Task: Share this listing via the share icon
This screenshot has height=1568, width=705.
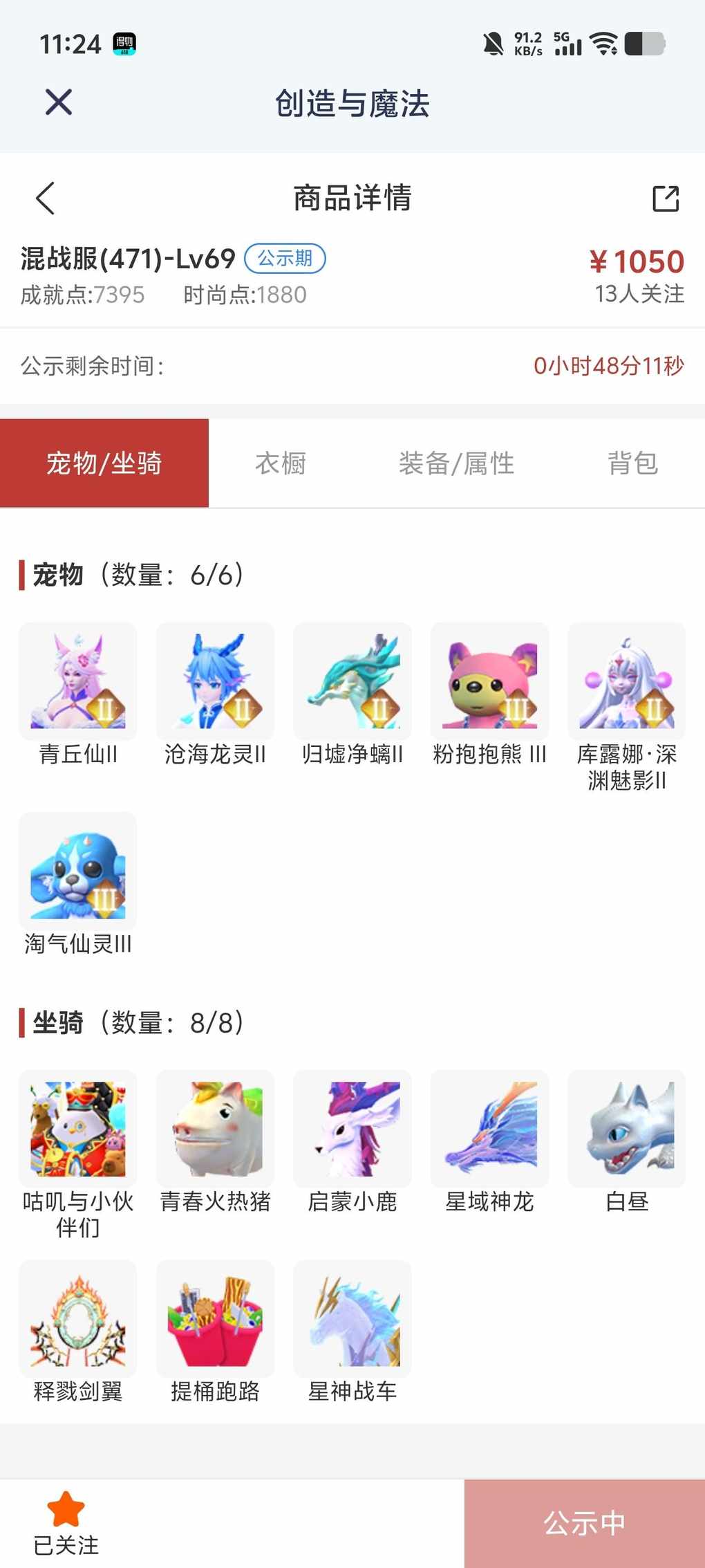Action: 666,199
